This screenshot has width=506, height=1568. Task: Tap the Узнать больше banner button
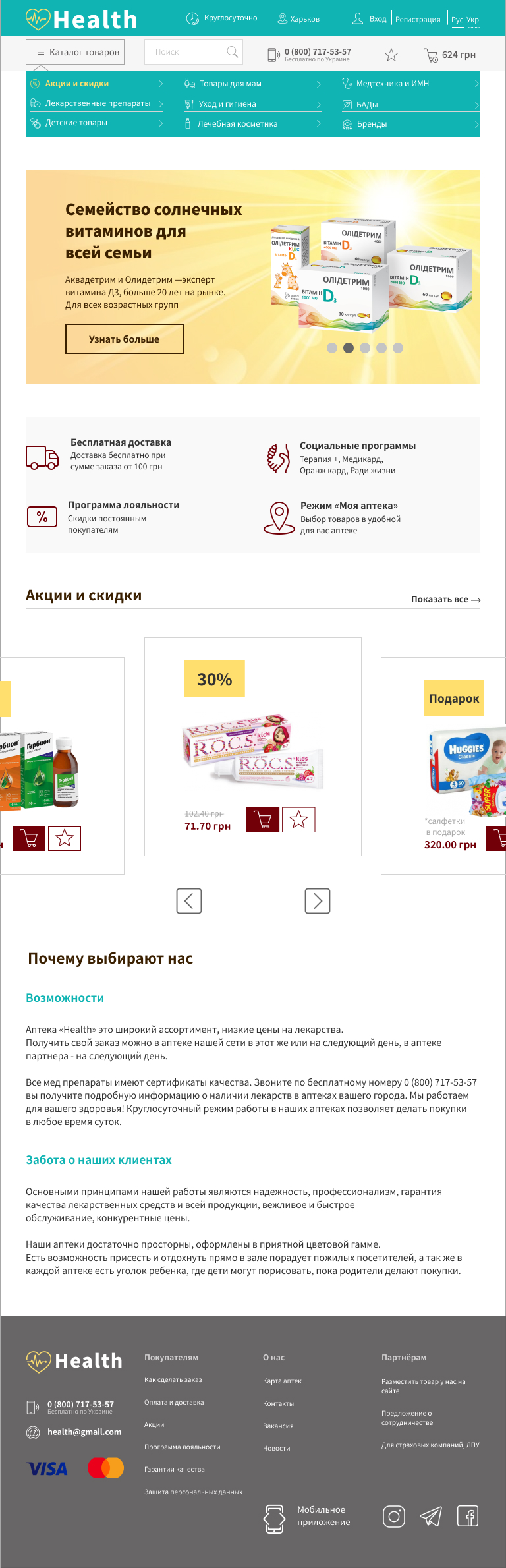124,339
